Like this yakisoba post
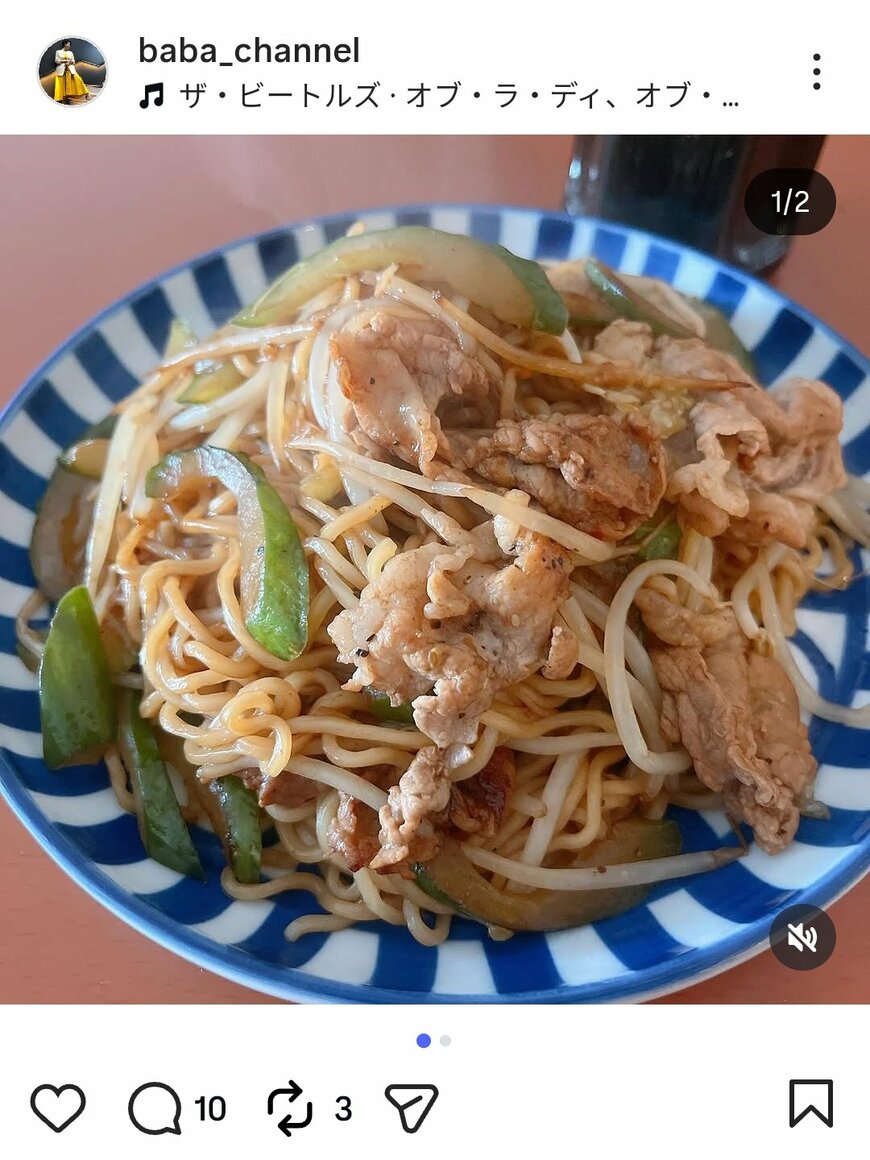Viewport: 870px width, 1160px height. tap(58, 1108)
